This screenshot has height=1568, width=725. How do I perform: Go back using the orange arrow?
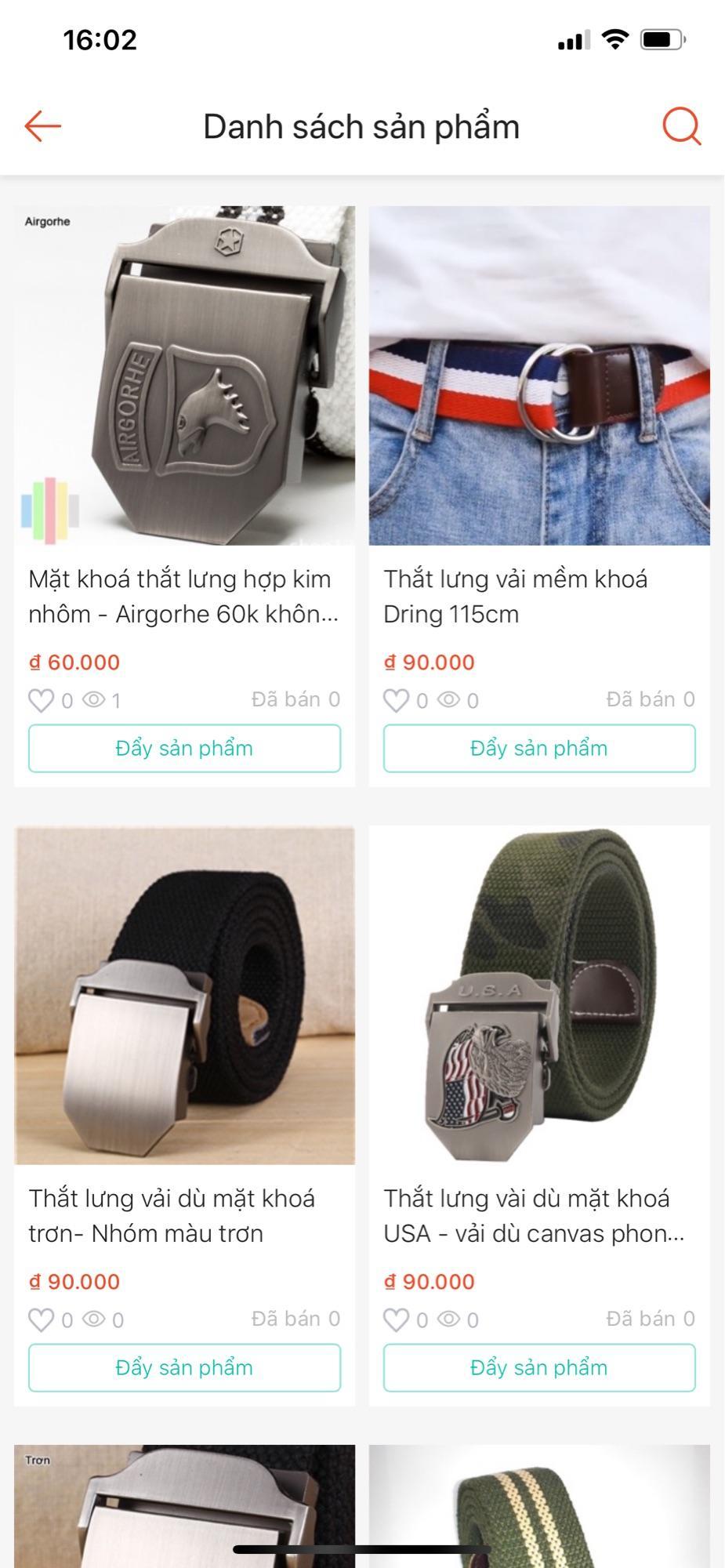(x=42, y=126)
